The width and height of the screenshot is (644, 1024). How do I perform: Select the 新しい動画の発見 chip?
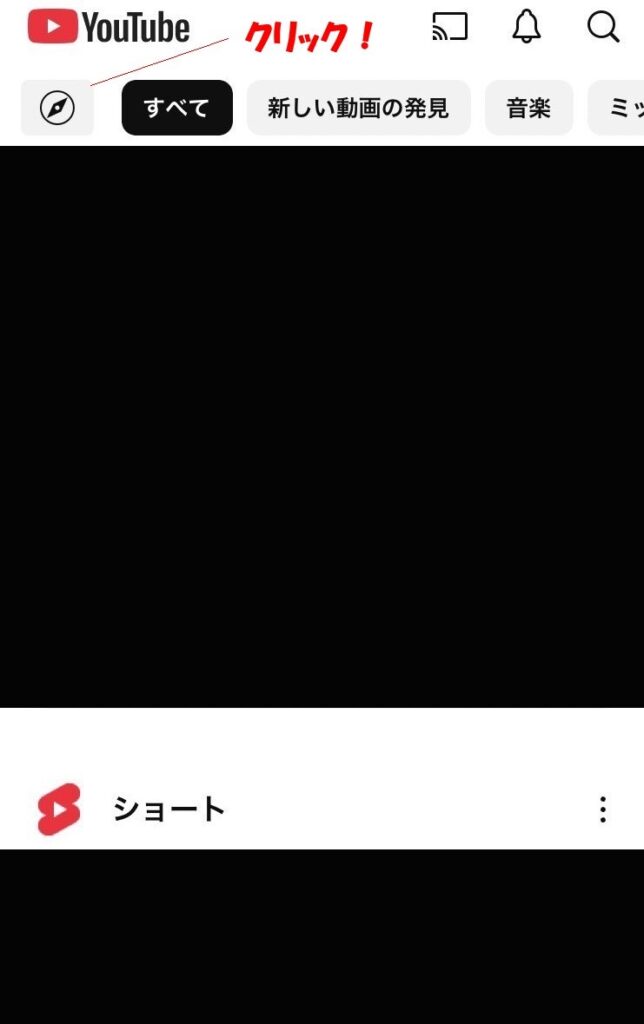click(358, 108)
